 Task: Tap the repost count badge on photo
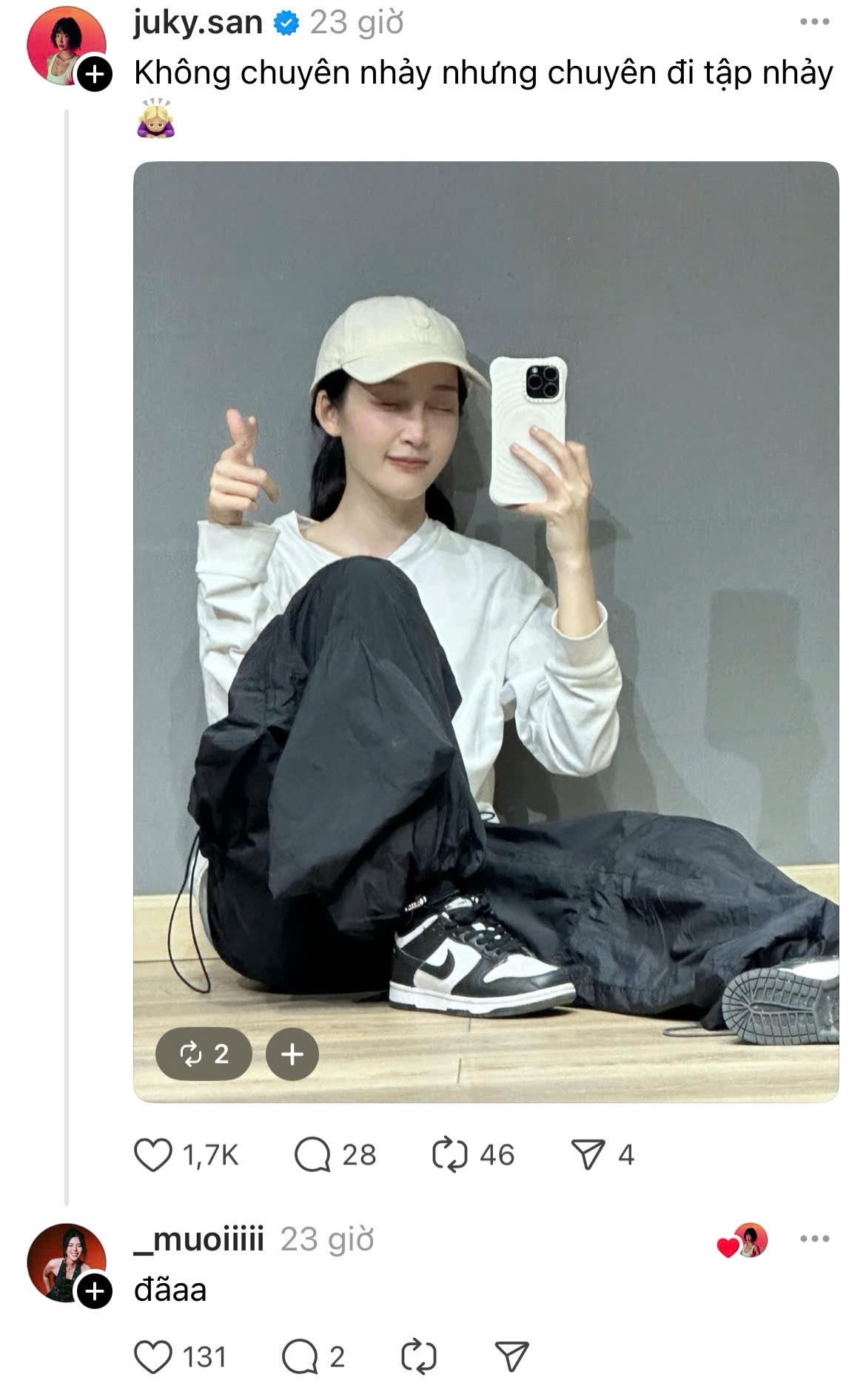pos(204,1054)
